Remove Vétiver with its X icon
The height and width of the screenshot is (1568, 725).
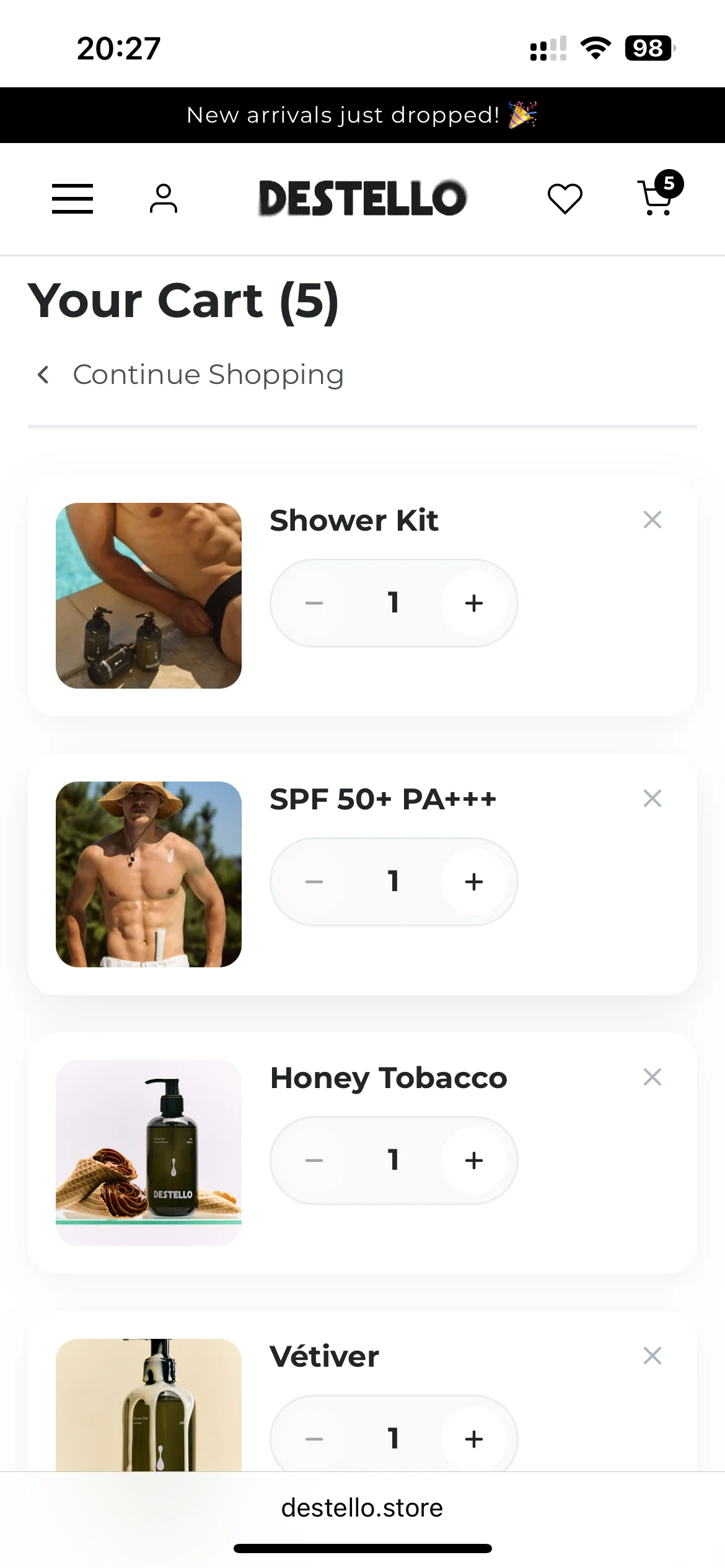coord(653,1356)
